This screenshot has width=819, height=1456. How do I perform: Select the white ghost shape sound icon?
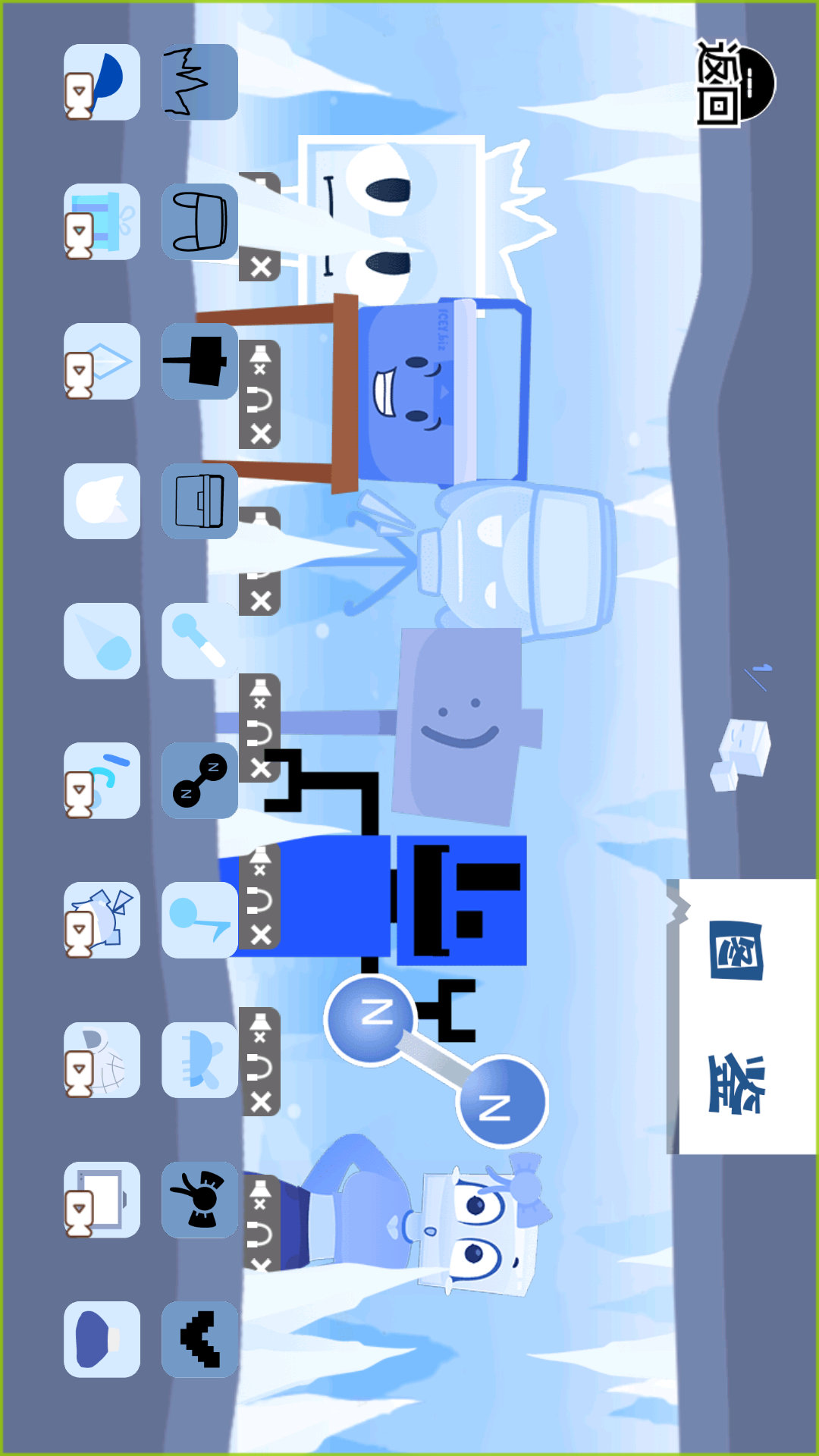point(102,501)
